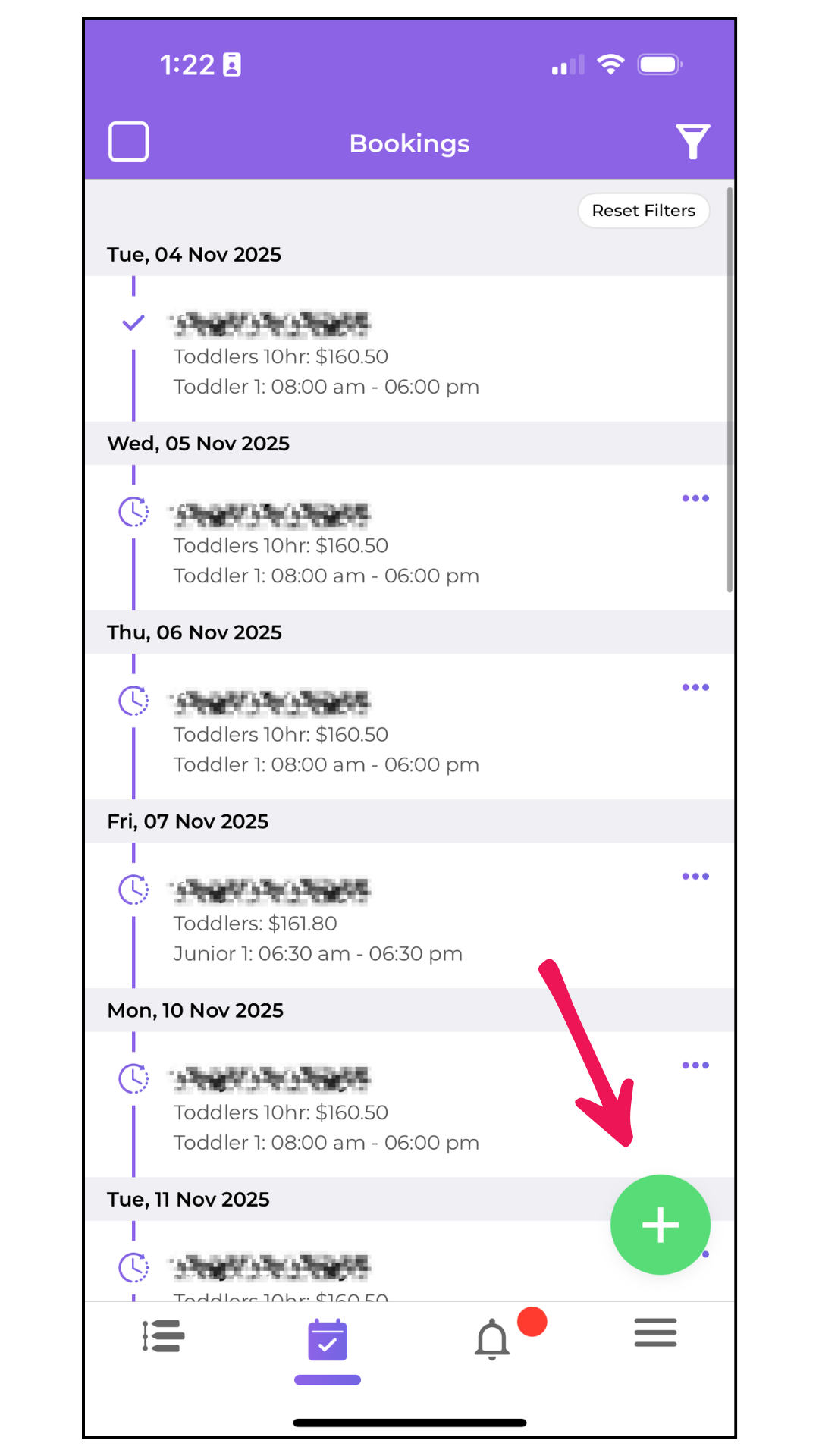Viewport: 819px width, 1456px height.
Task: Reset Filters on the bookings list
Action: pyautogui.click(x=643, y=211)
